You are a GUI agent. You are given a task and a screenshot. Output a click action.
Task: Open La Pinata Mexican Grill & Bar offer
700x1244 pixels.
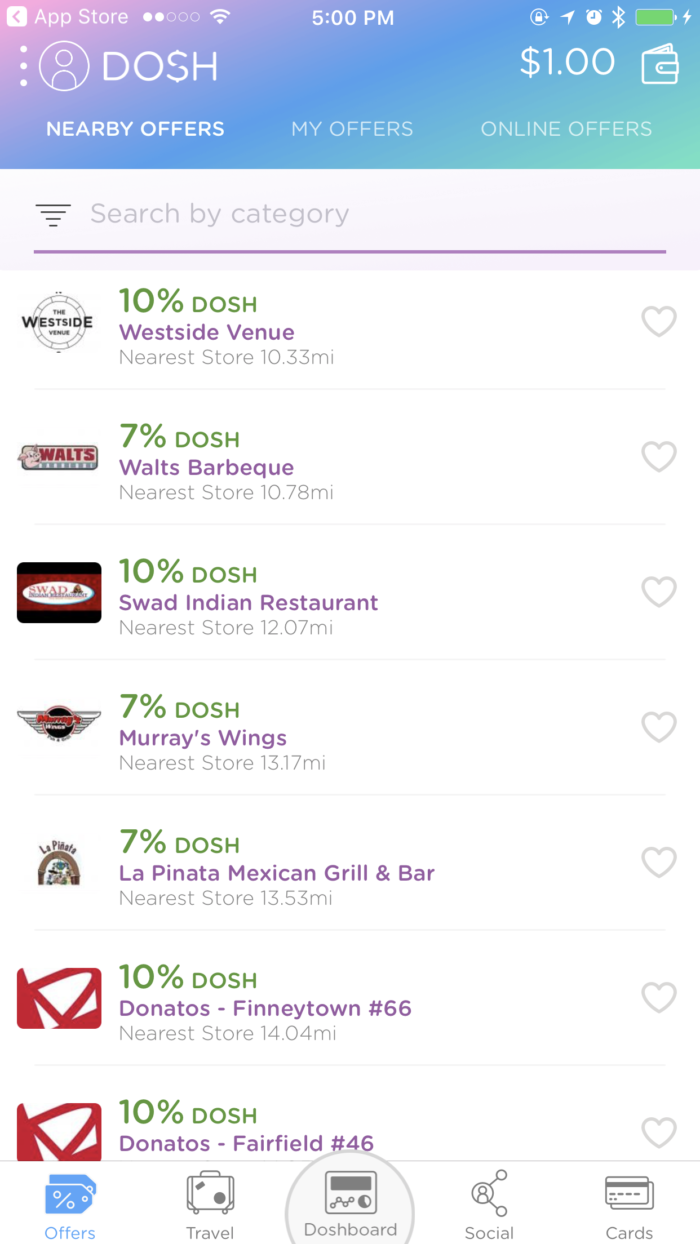[350, 863]
